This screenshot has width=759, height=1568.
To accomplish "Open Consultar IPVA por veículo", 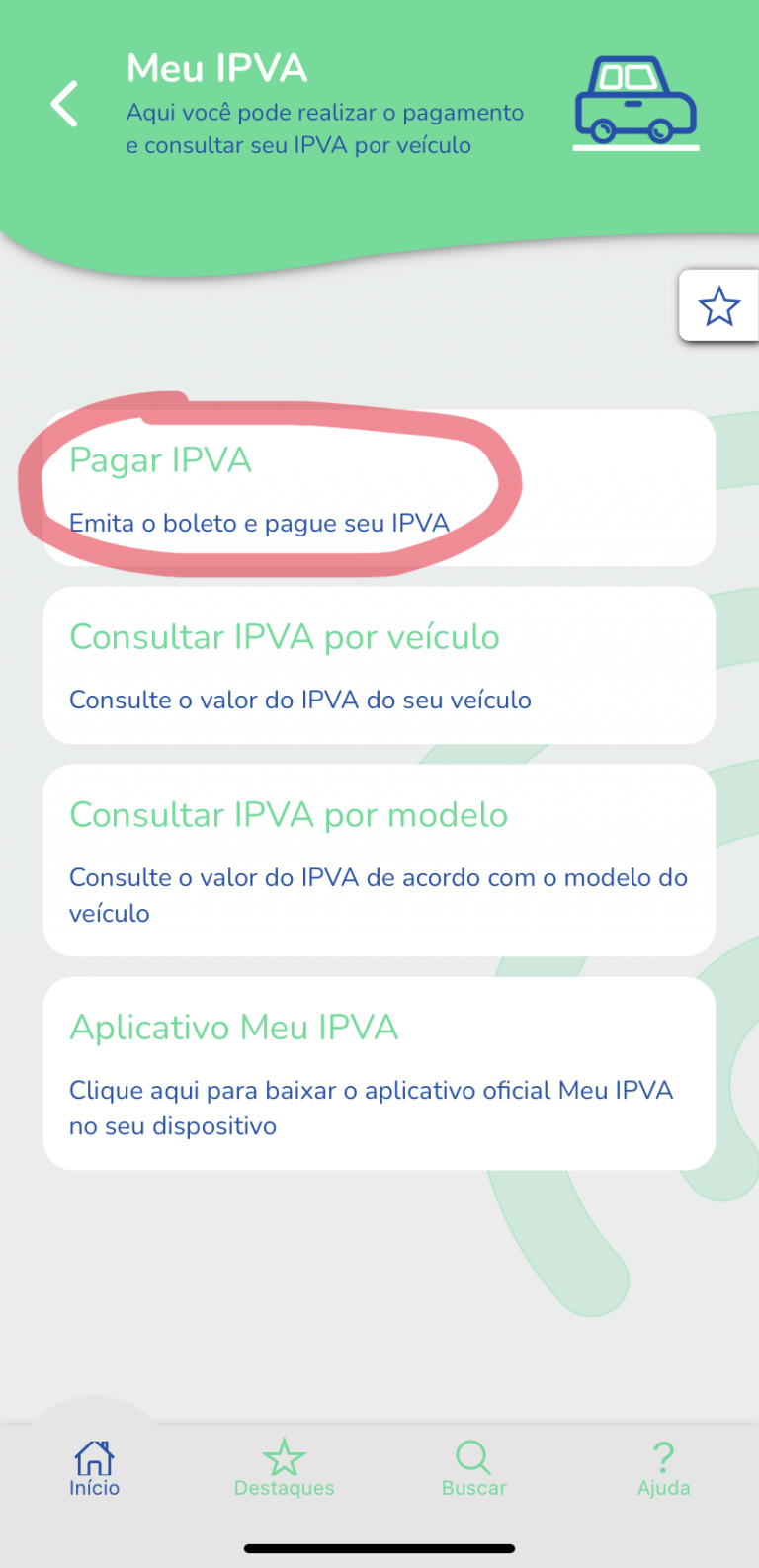I will [379, 665].
